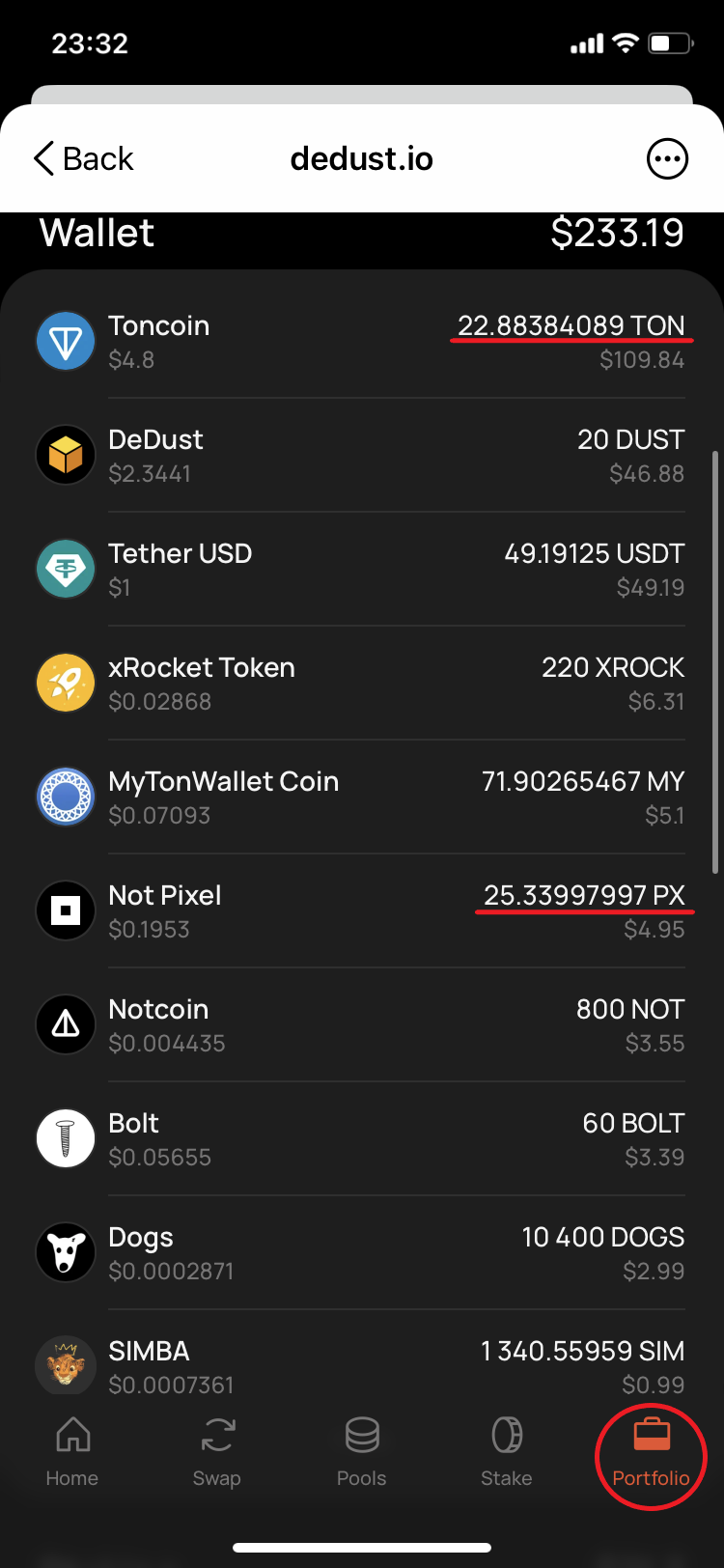Tap the Not Pixel asset row

(360, 911)
